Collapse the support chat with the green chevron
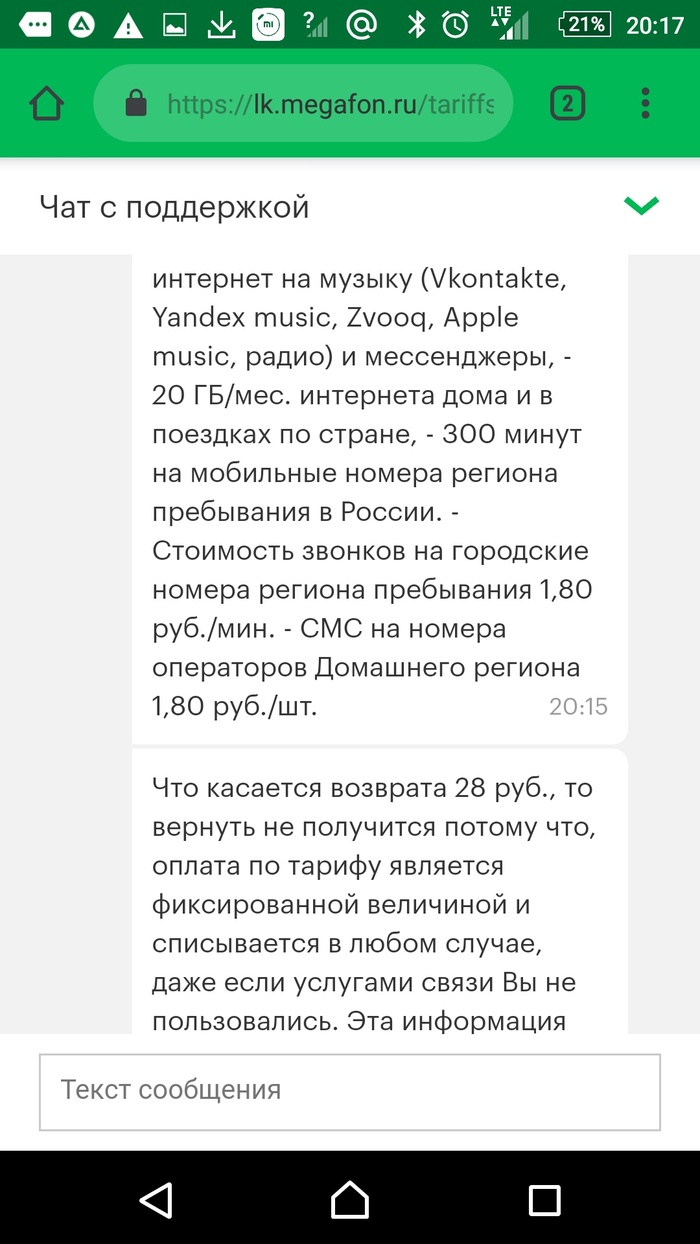This screenshot has width=700, height=1244. point(641,206)
